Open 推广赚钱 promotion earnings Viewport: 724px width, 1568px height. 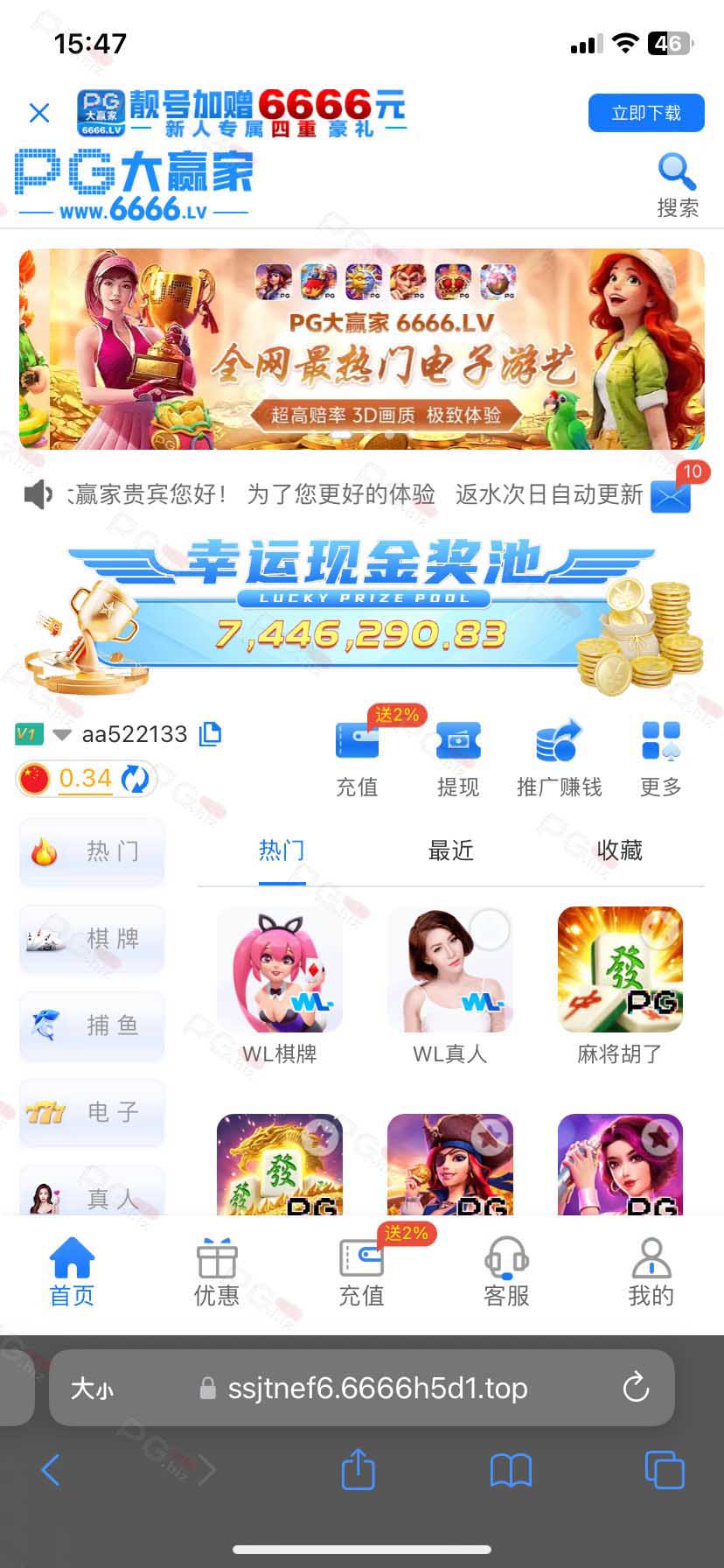coord(560,758)
